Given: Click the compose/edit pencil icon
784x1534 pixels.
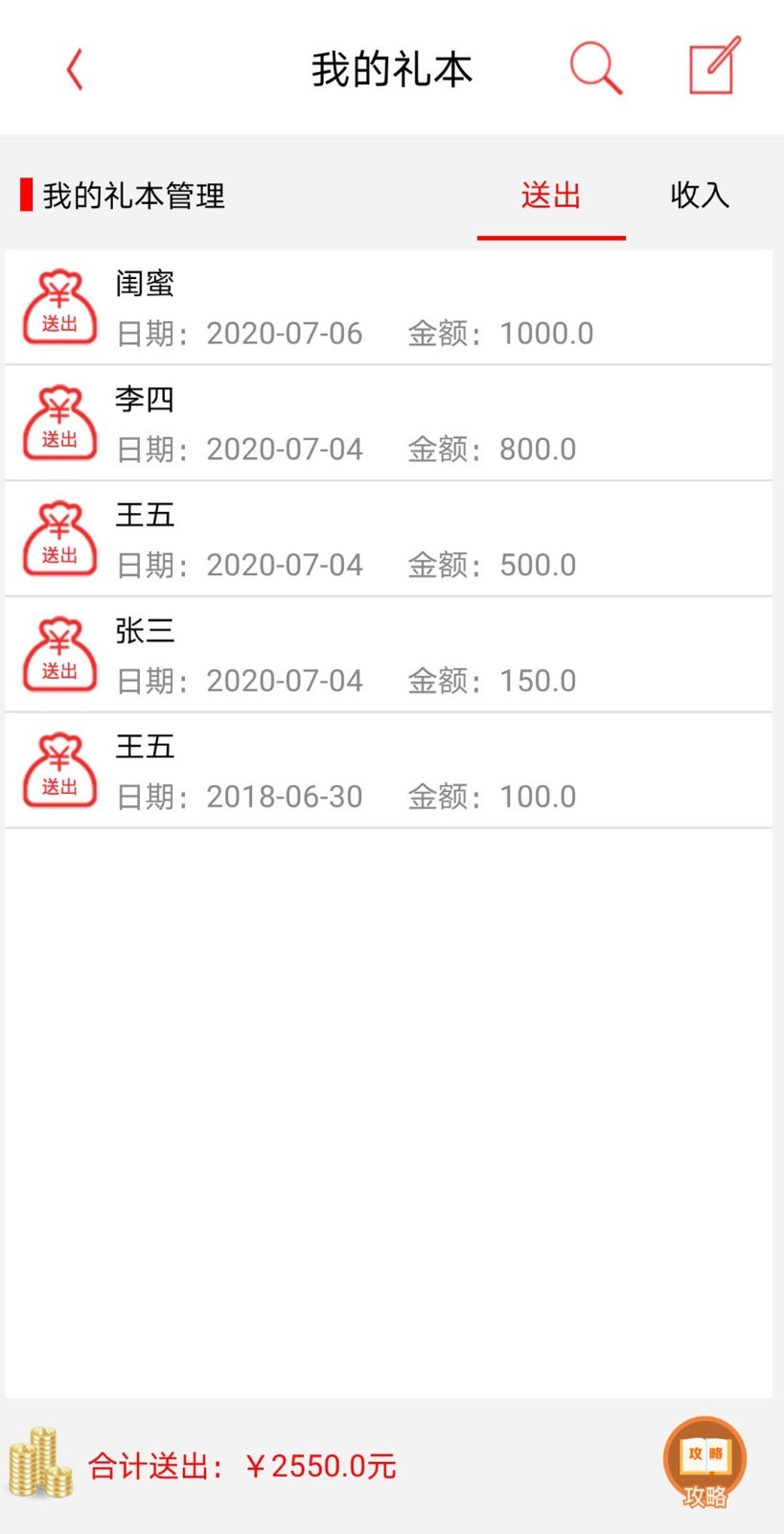Looking at the screenshot, I should point(712,66).
